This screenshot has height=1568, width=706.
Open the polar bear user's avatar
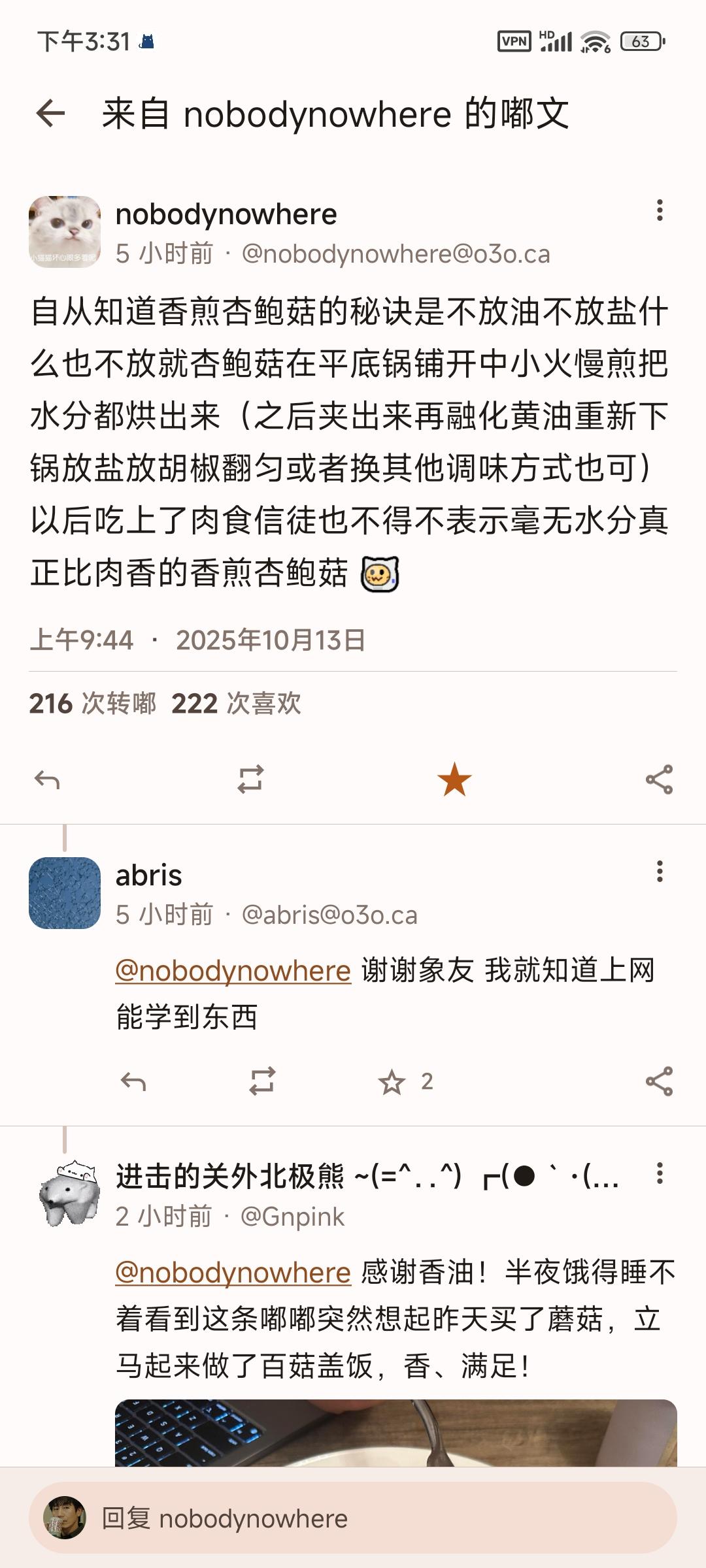69,1195
